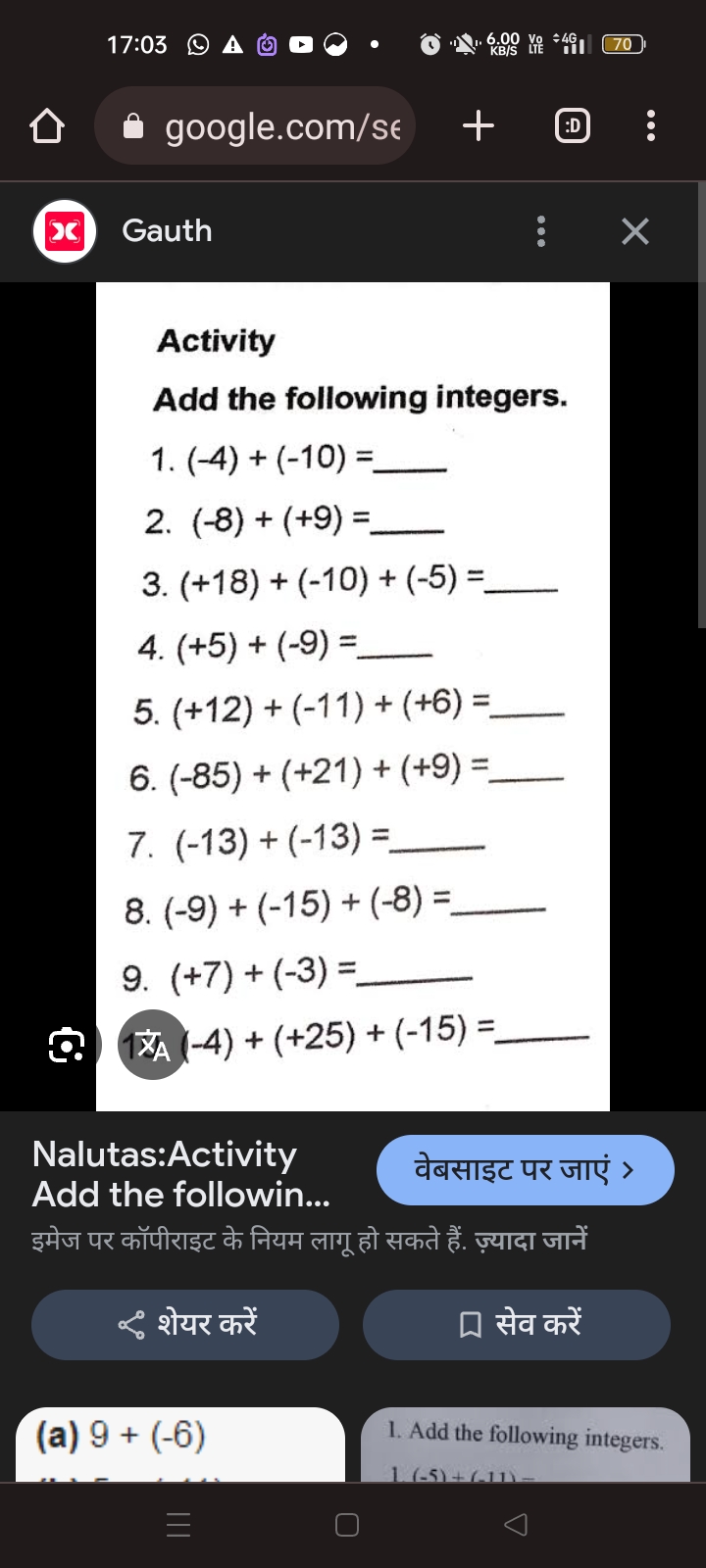The width and height of the screenshot is (706, 1568).
Task: Go back with the system back button
Action: point(516,1525)
